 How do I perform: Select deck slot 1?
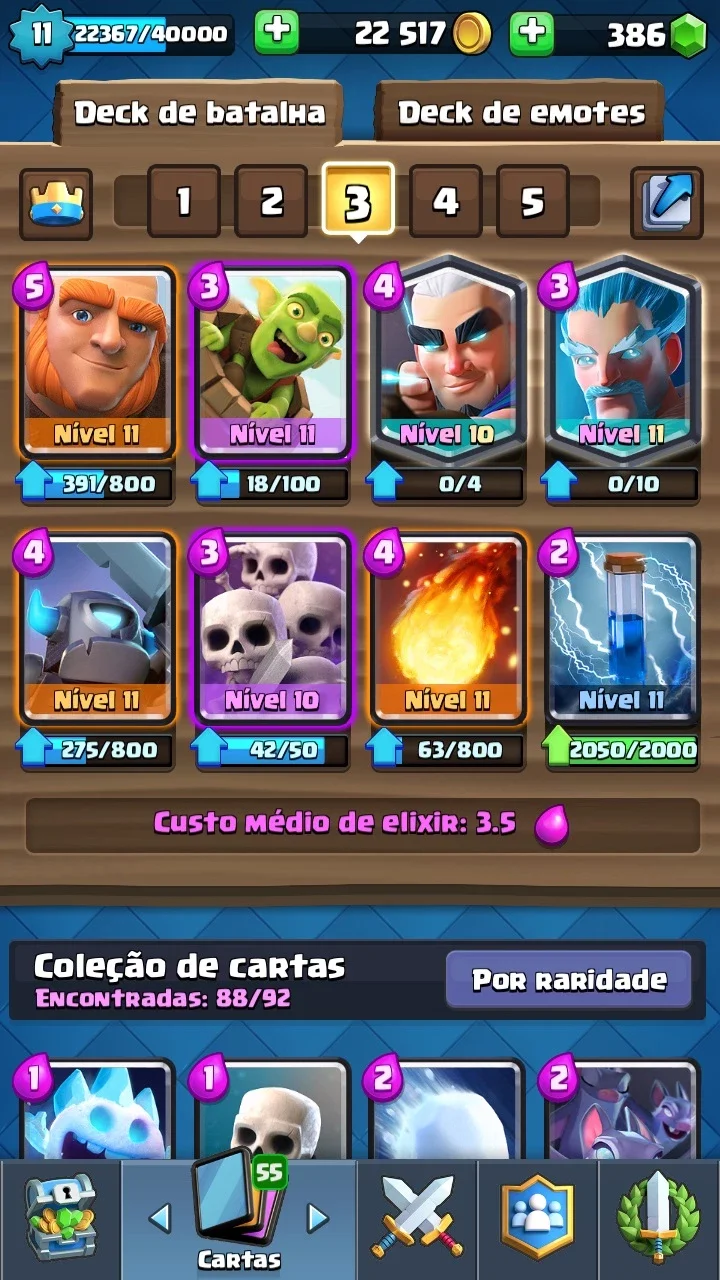(x=184, y=202)
